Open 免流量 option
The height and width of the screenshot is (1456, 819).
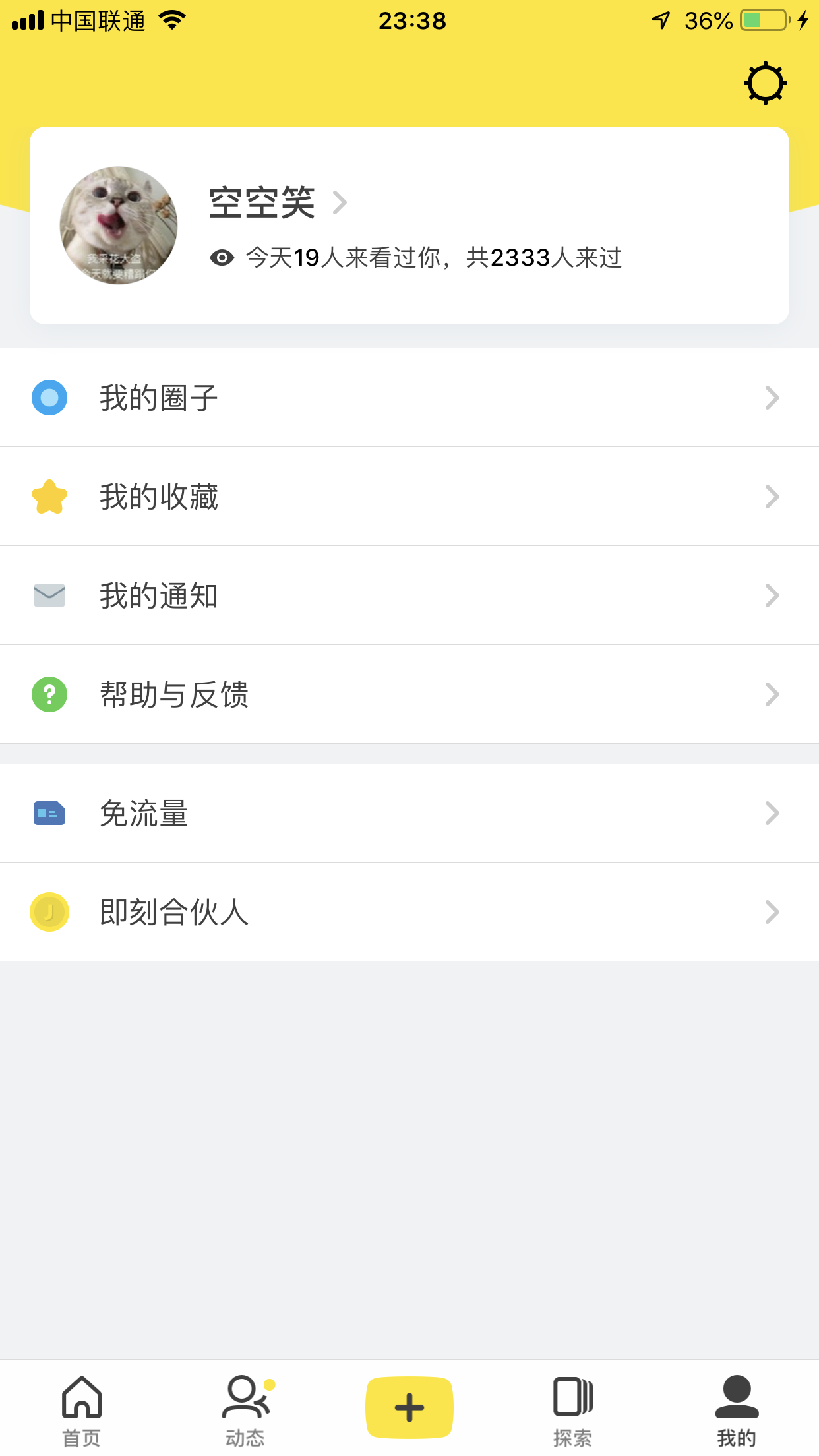[409, 813]
